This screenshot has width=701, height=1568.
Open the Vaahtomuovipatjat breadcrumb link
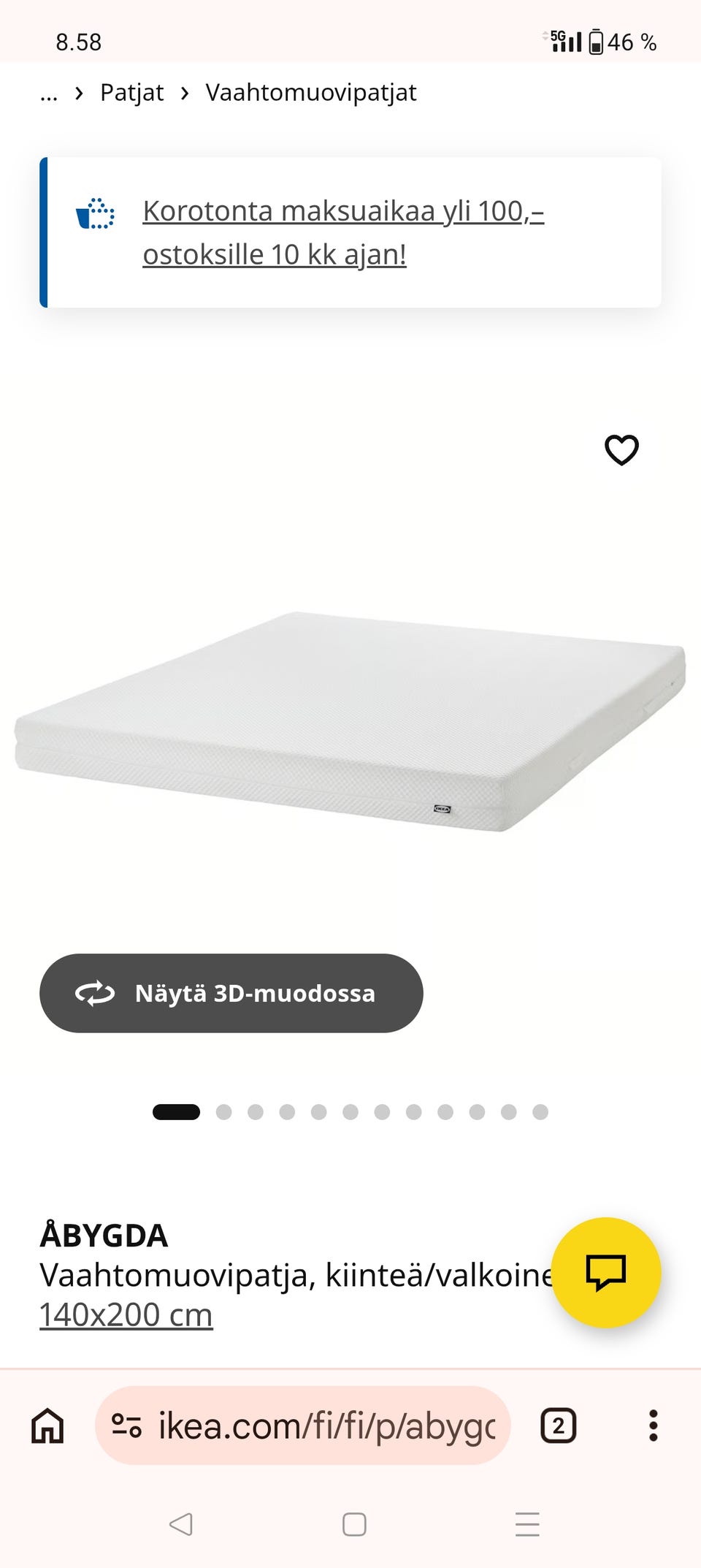pyautogui.click(x=310, y=93)
